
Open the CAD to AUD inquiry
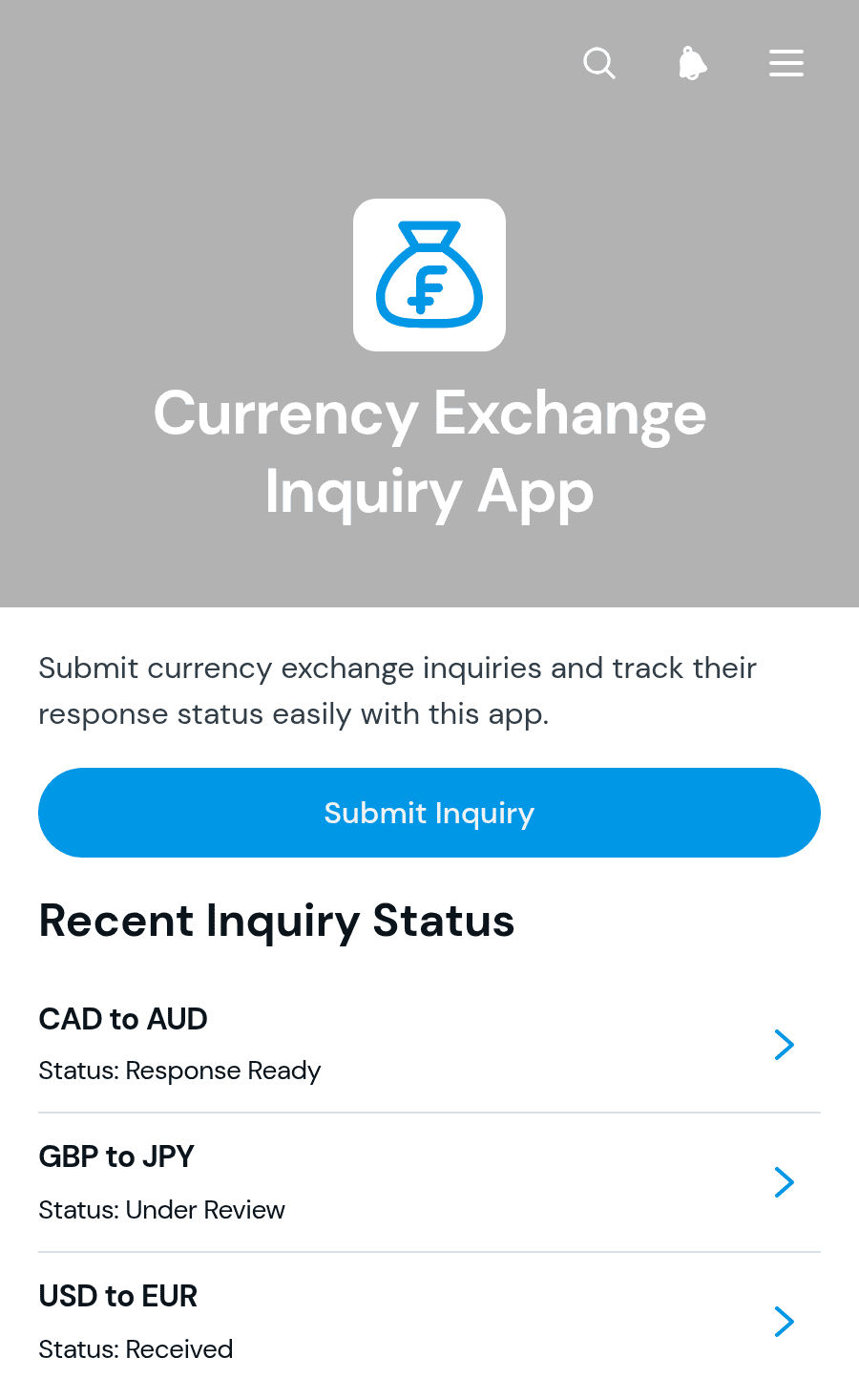click(429, 1044)
